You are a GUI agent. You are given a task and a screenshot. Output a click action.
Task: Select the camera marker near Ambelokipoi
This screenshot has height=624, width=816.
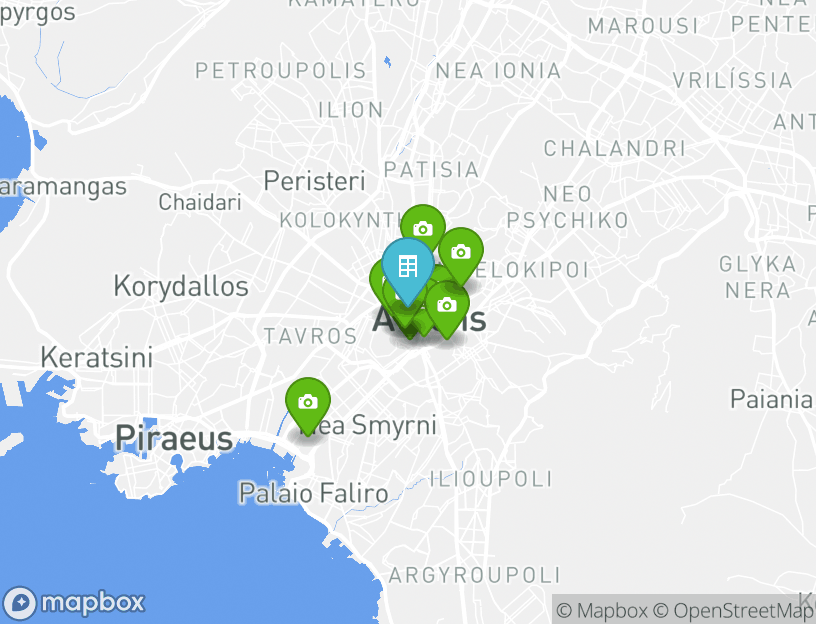click(461, 252)
